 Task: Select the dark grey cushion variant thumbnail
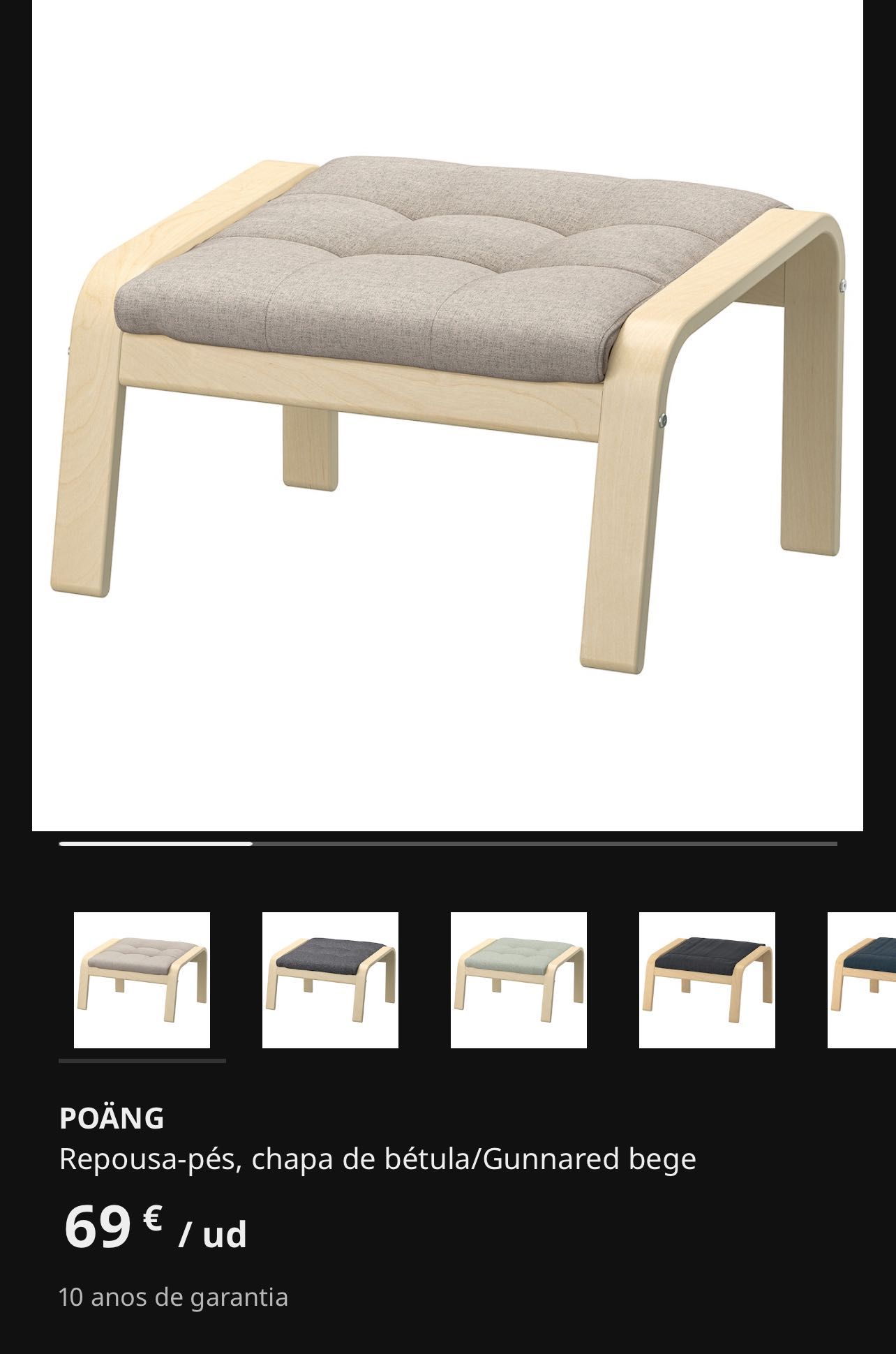330,980
